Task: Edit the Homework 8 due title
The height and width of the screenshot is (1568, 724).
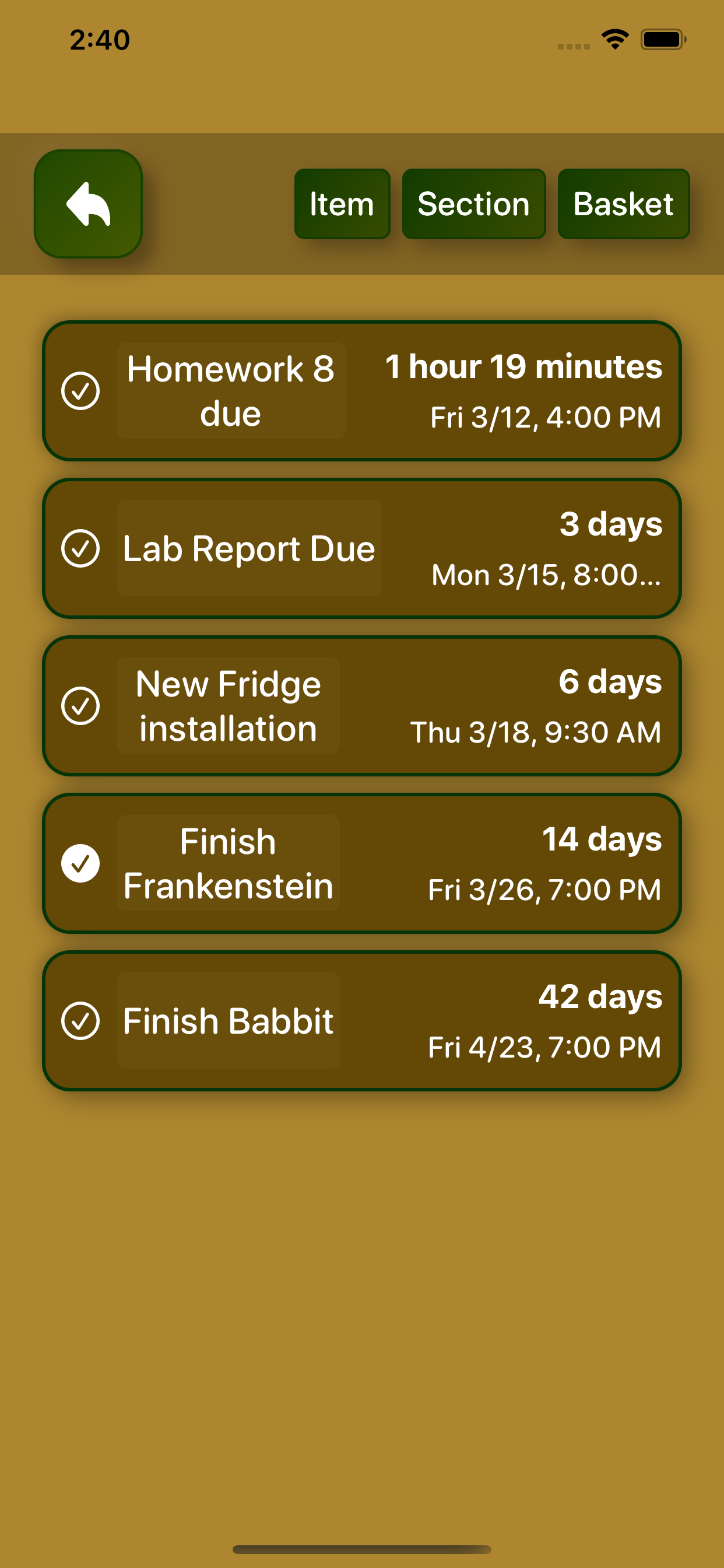Action: point(231,391)
